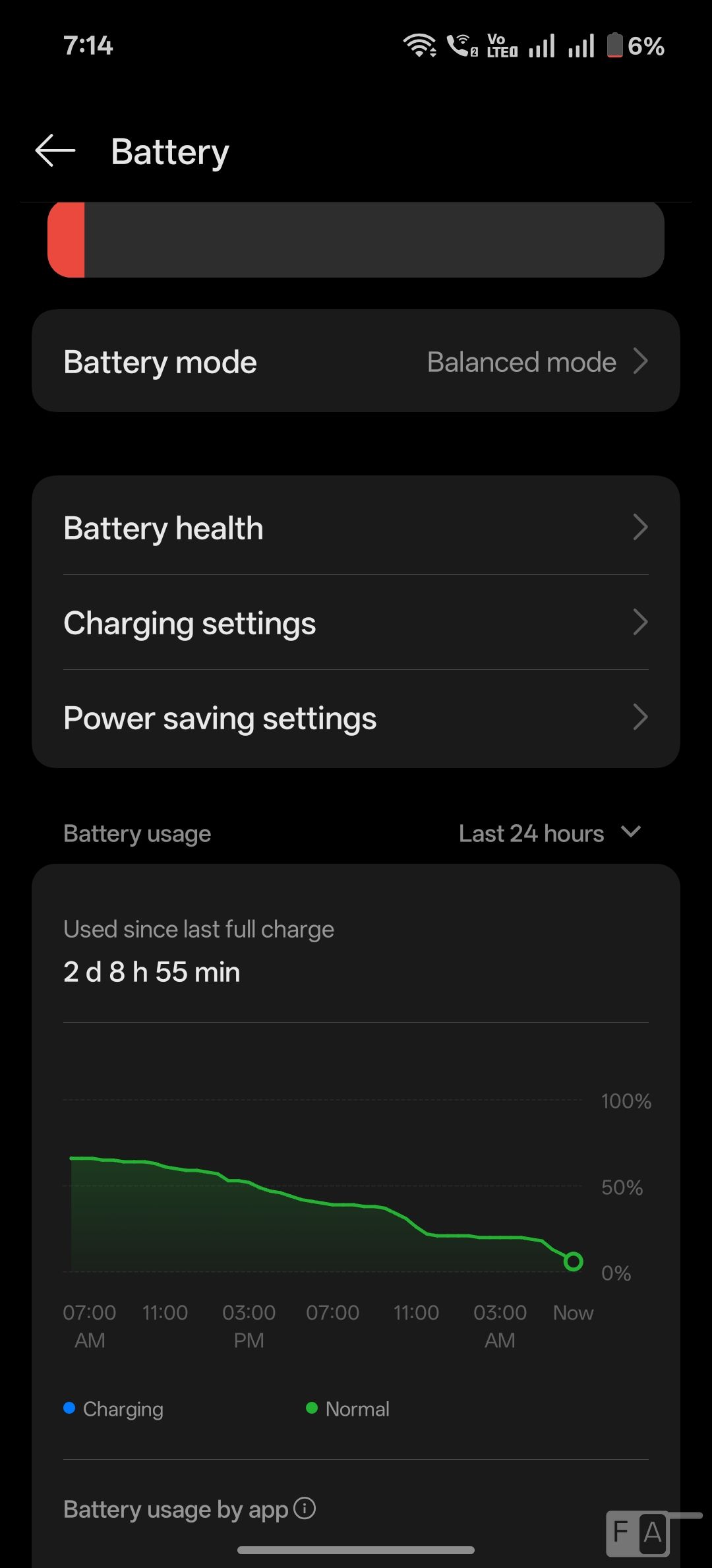Viewport: 712px width, 1568px height.
Task: Open Power saving settings
Action: [x=356, y=717]
